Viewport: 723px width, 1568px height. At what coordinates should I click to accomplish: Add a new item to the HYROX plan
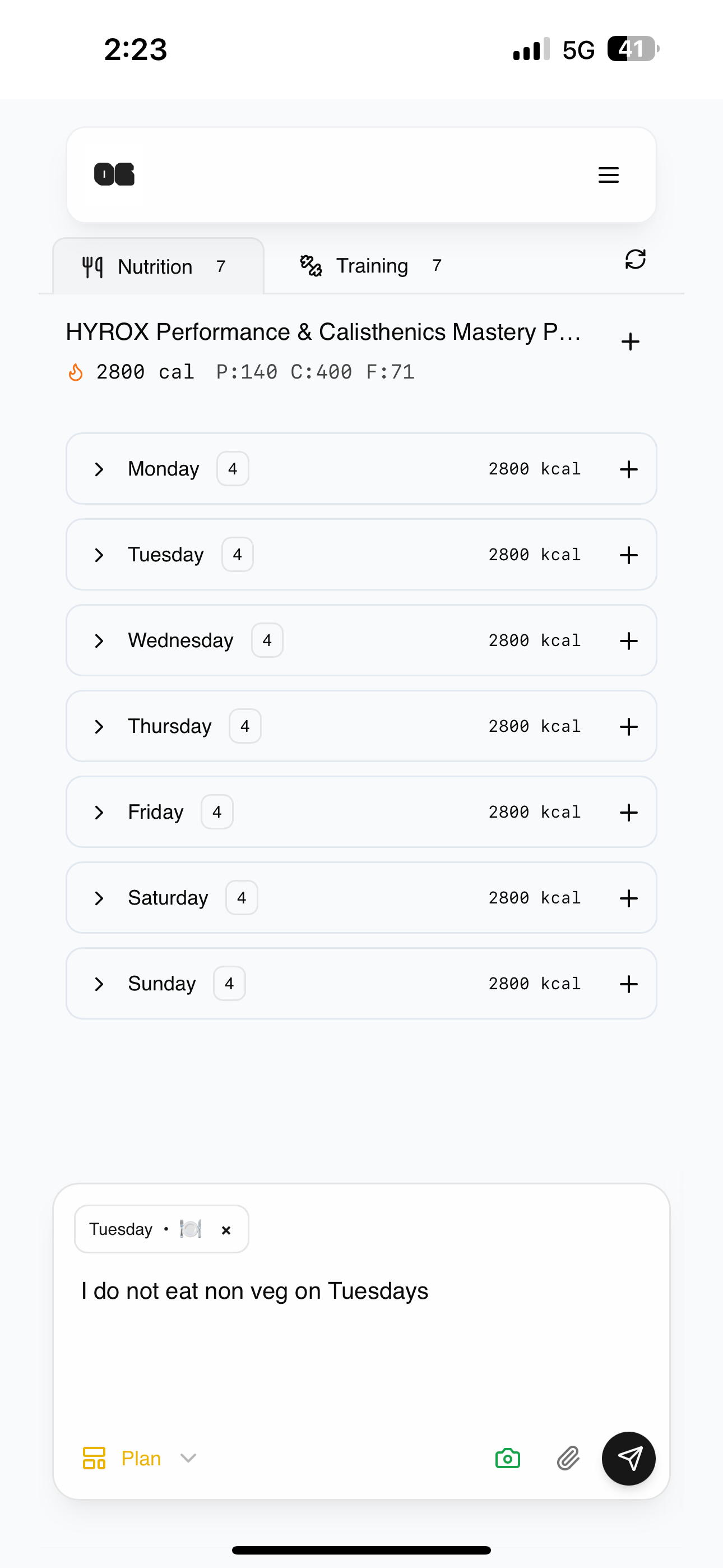(630, 341)
